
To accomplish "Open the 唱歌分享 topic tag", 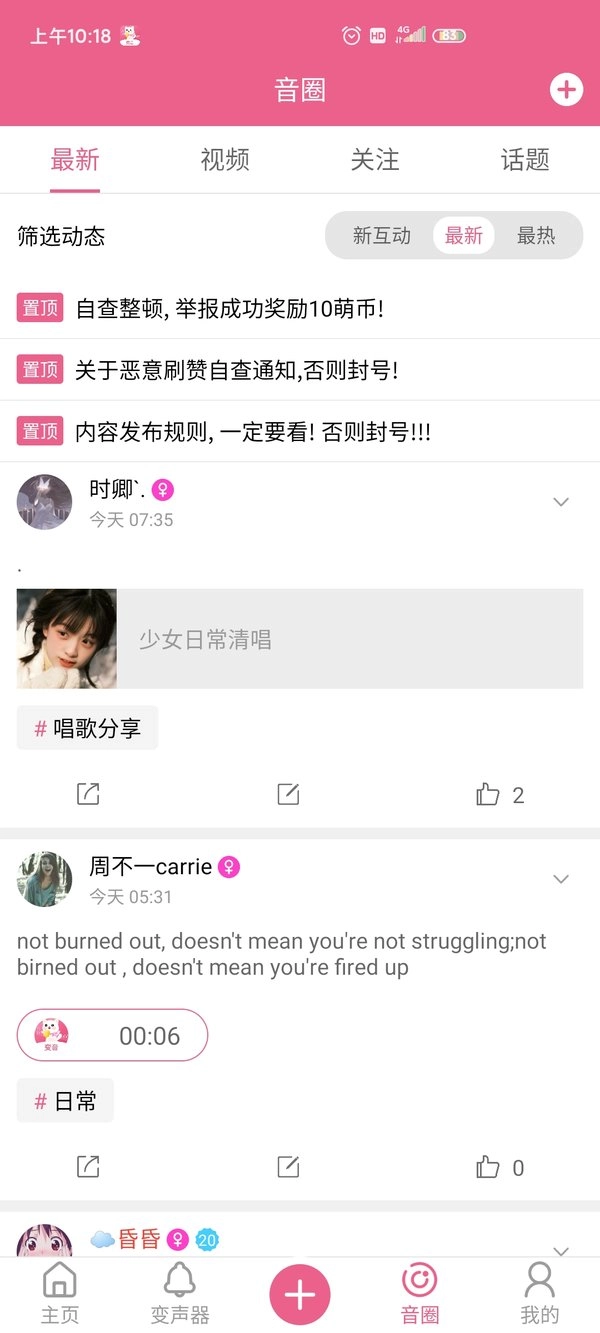I will [88, 729].
